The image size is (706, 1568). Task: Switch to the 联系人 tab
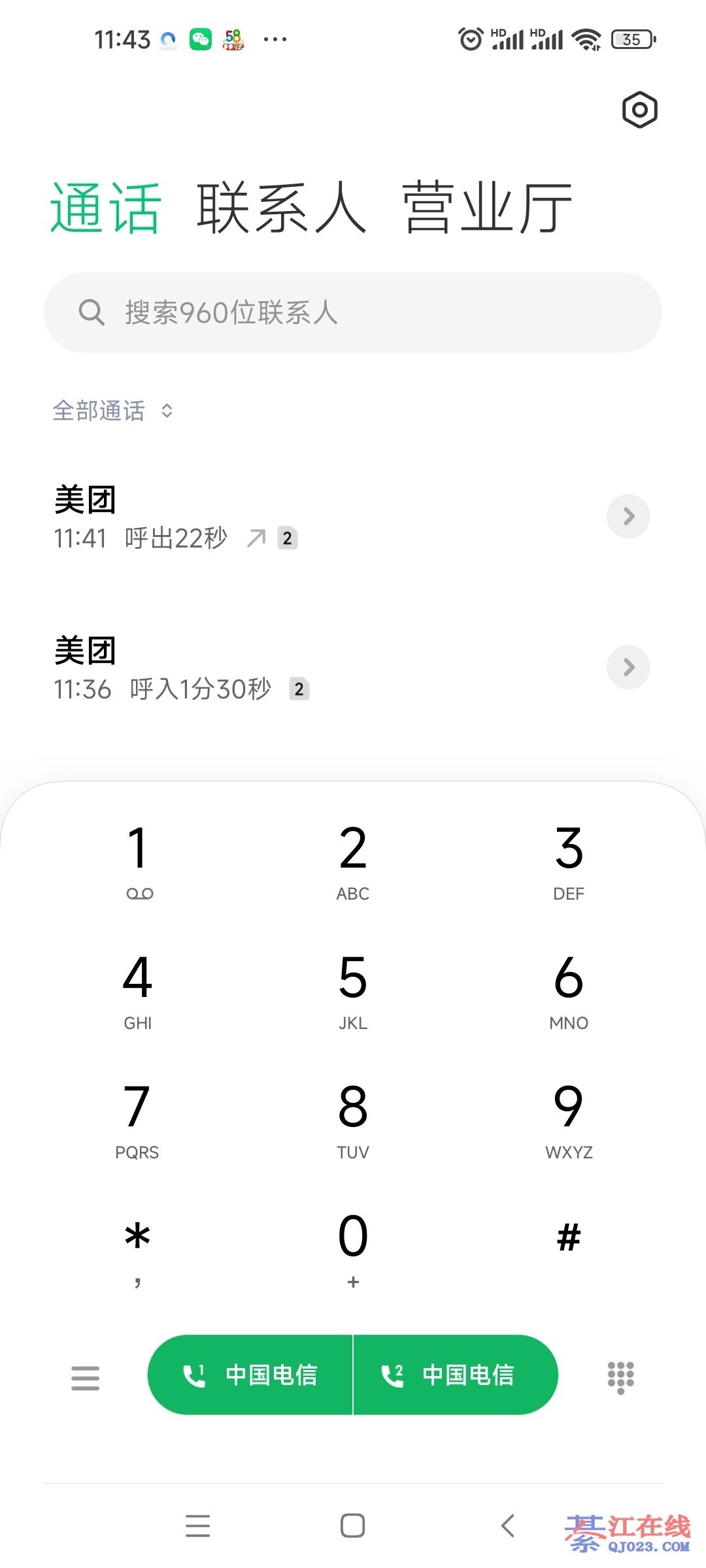tap(281, 208)
